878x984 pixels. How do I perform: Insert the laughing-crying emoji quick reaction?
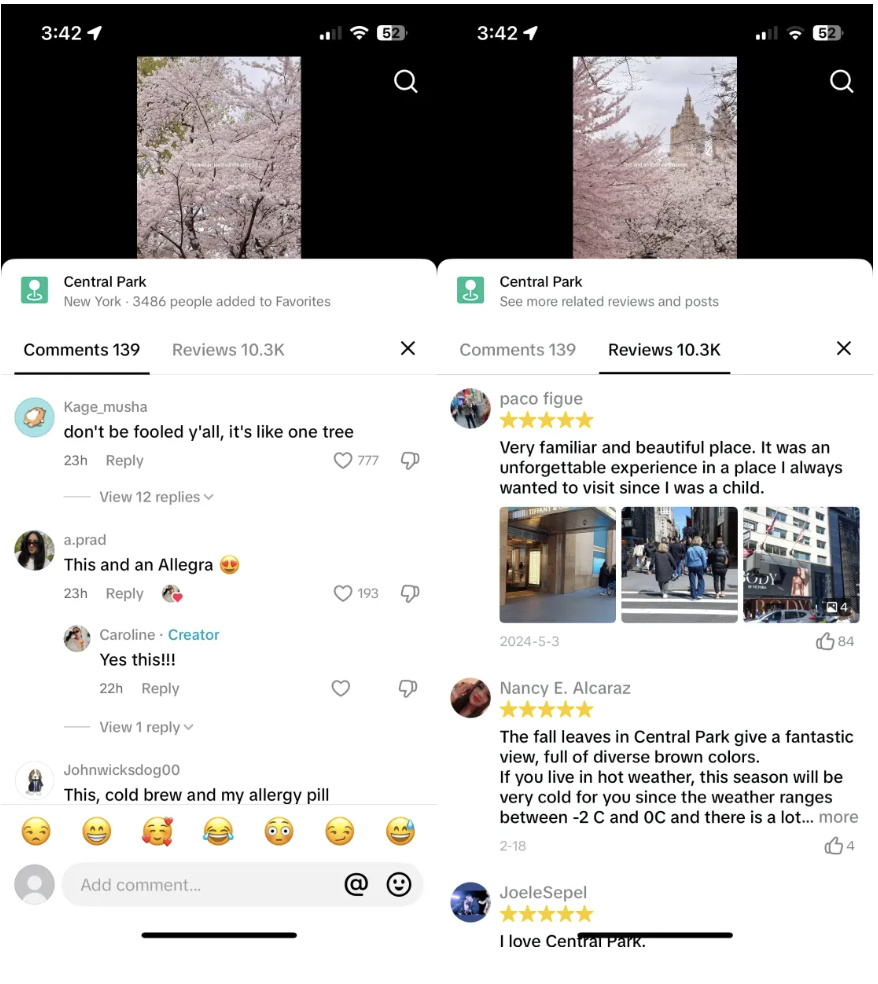click(x=218, y=831)
